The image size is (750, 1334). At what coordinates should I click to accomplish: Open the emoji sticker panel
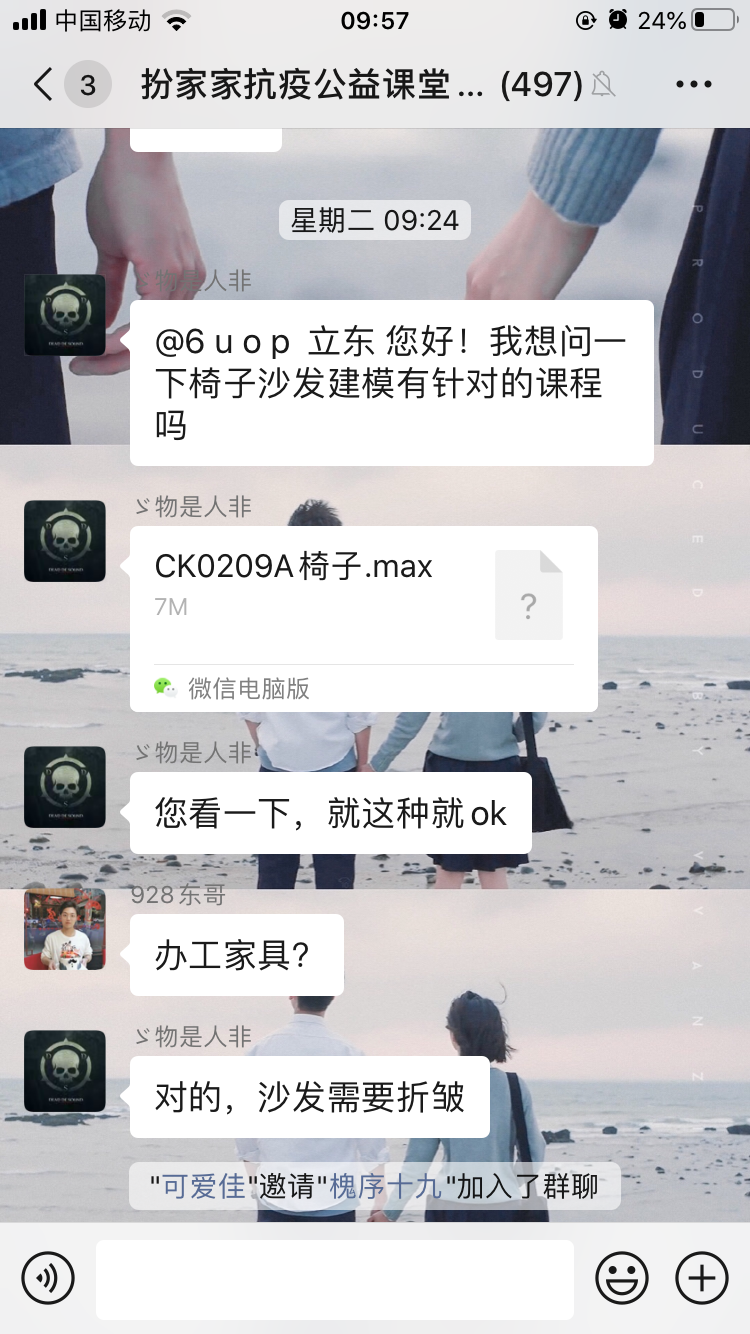(622, 1278)
